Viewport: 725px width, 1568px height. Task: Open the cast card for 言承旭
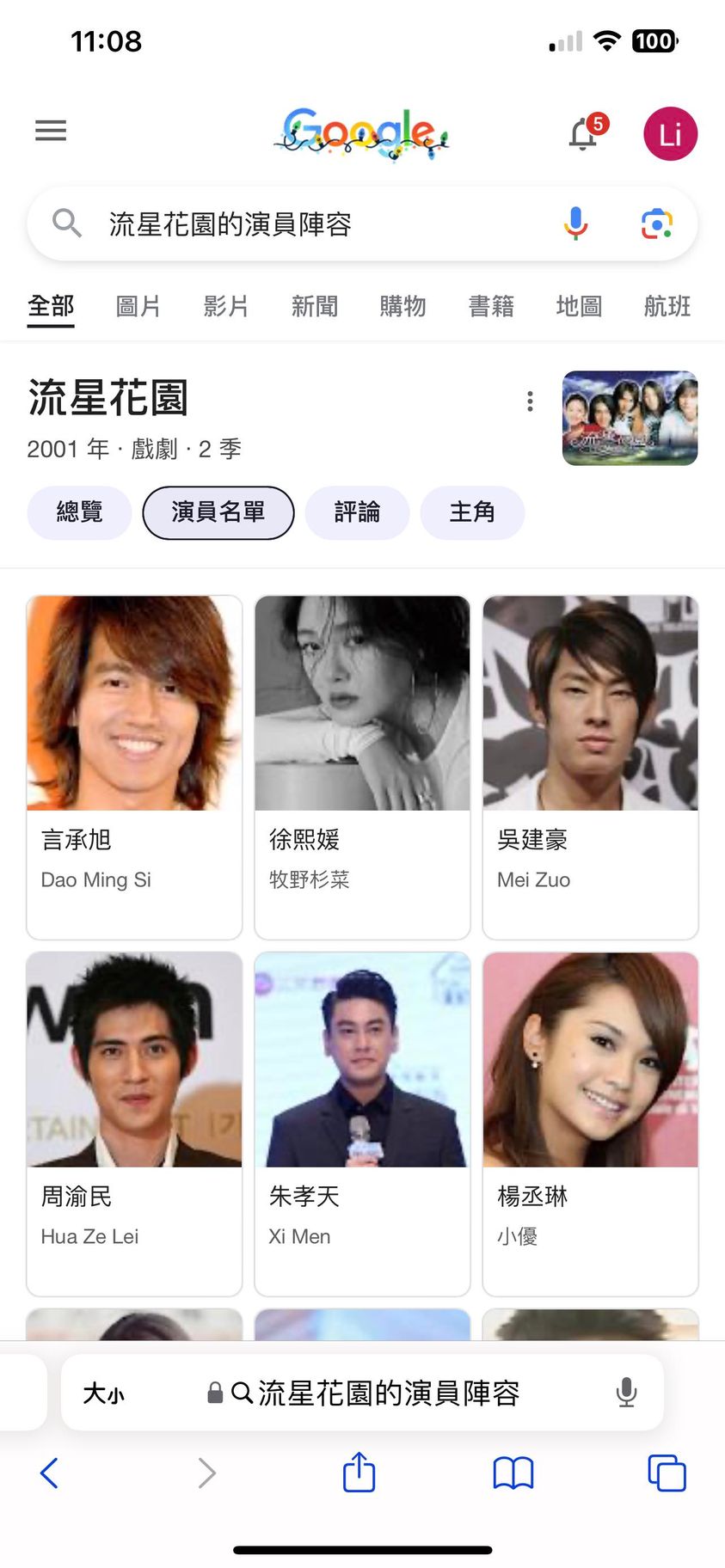click(134, 767)
